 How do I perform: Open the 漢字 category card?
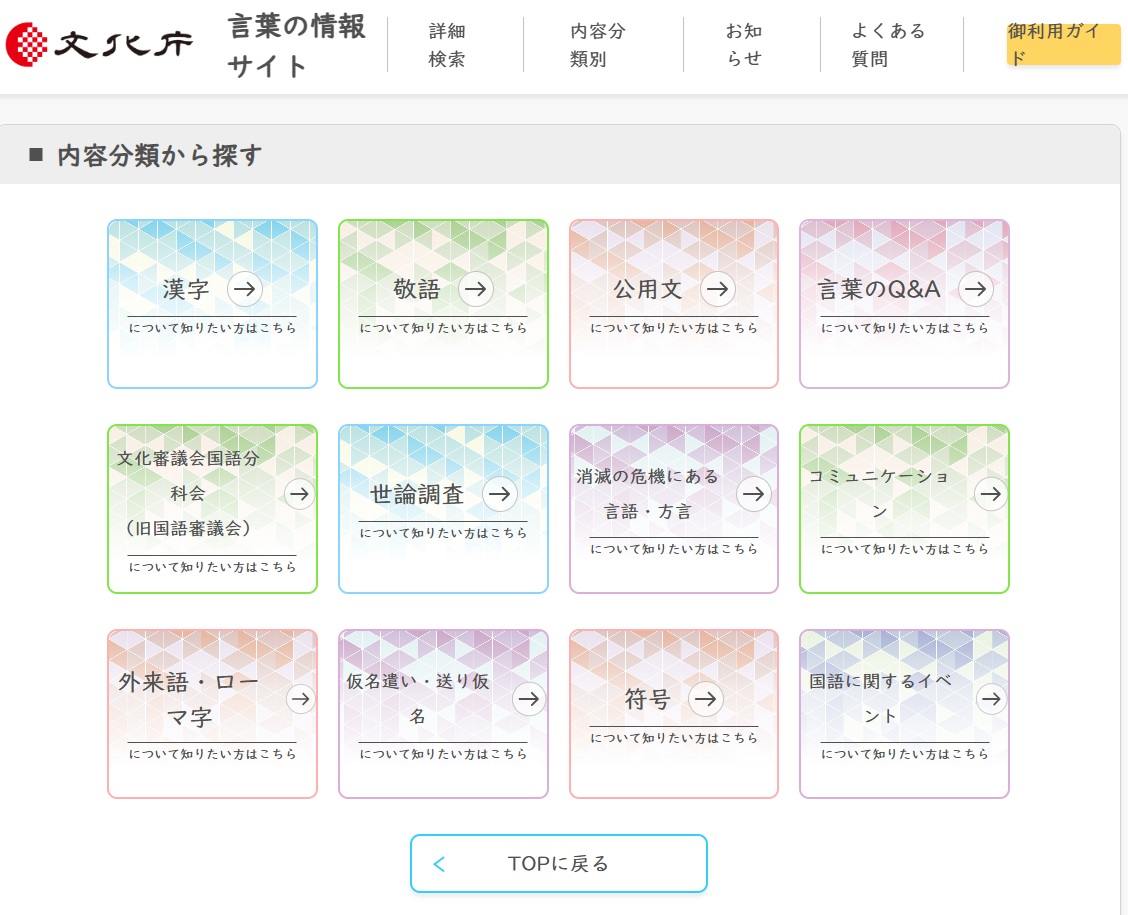212,303
